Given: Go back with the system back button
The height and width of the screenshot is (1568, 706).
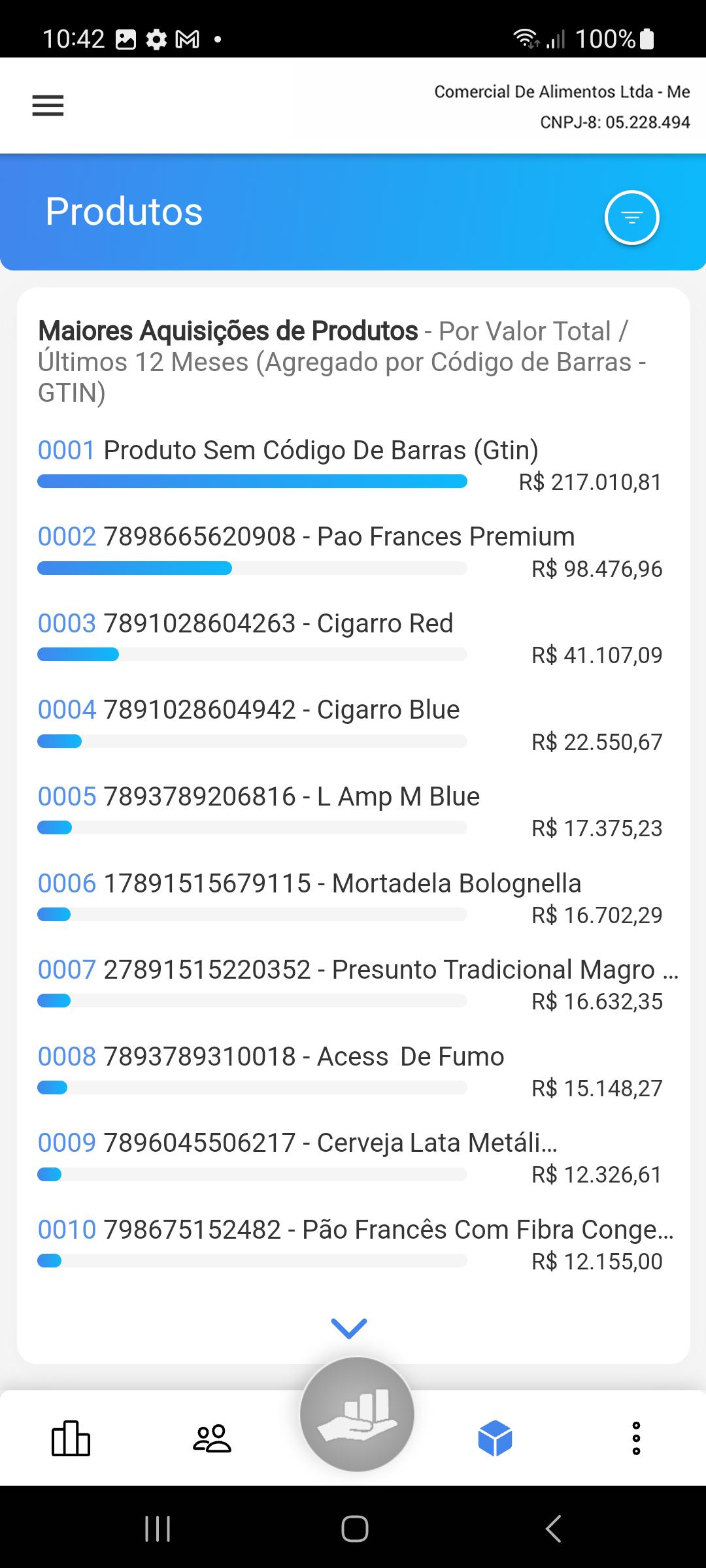Looking at the screenshot, I should pyautogui.click(x=553, y=1529).
